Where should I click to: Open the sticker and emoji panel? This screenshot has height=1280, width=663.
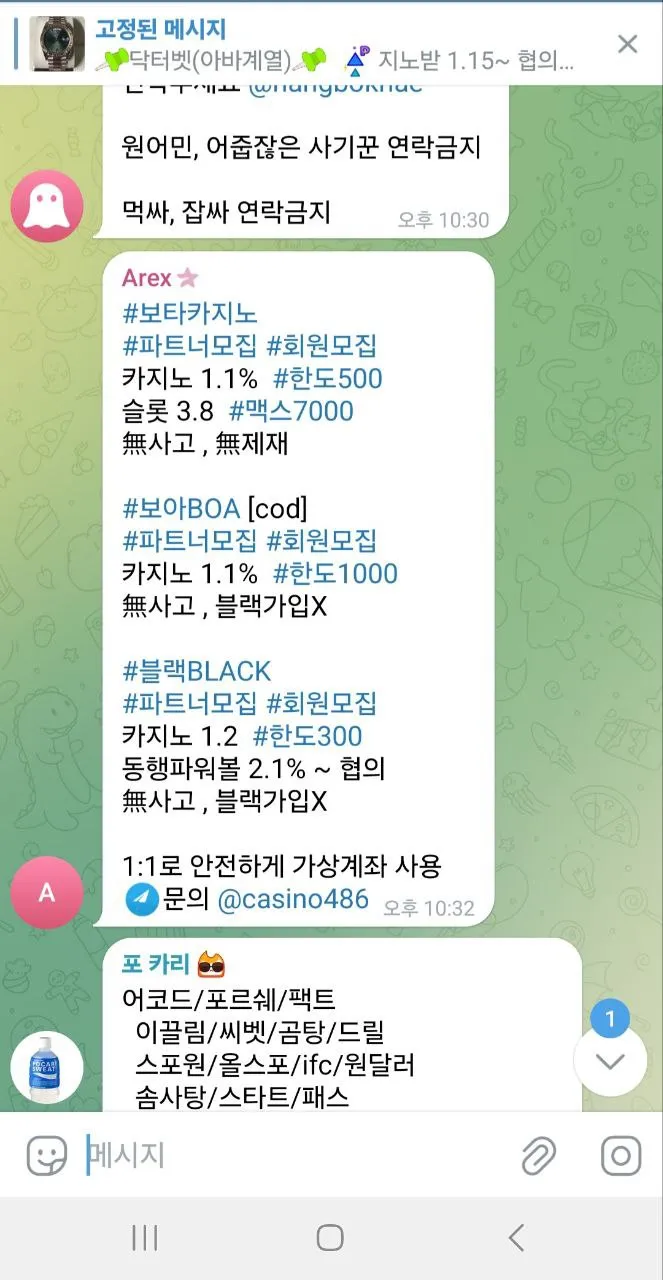[x=46, y=1157]
